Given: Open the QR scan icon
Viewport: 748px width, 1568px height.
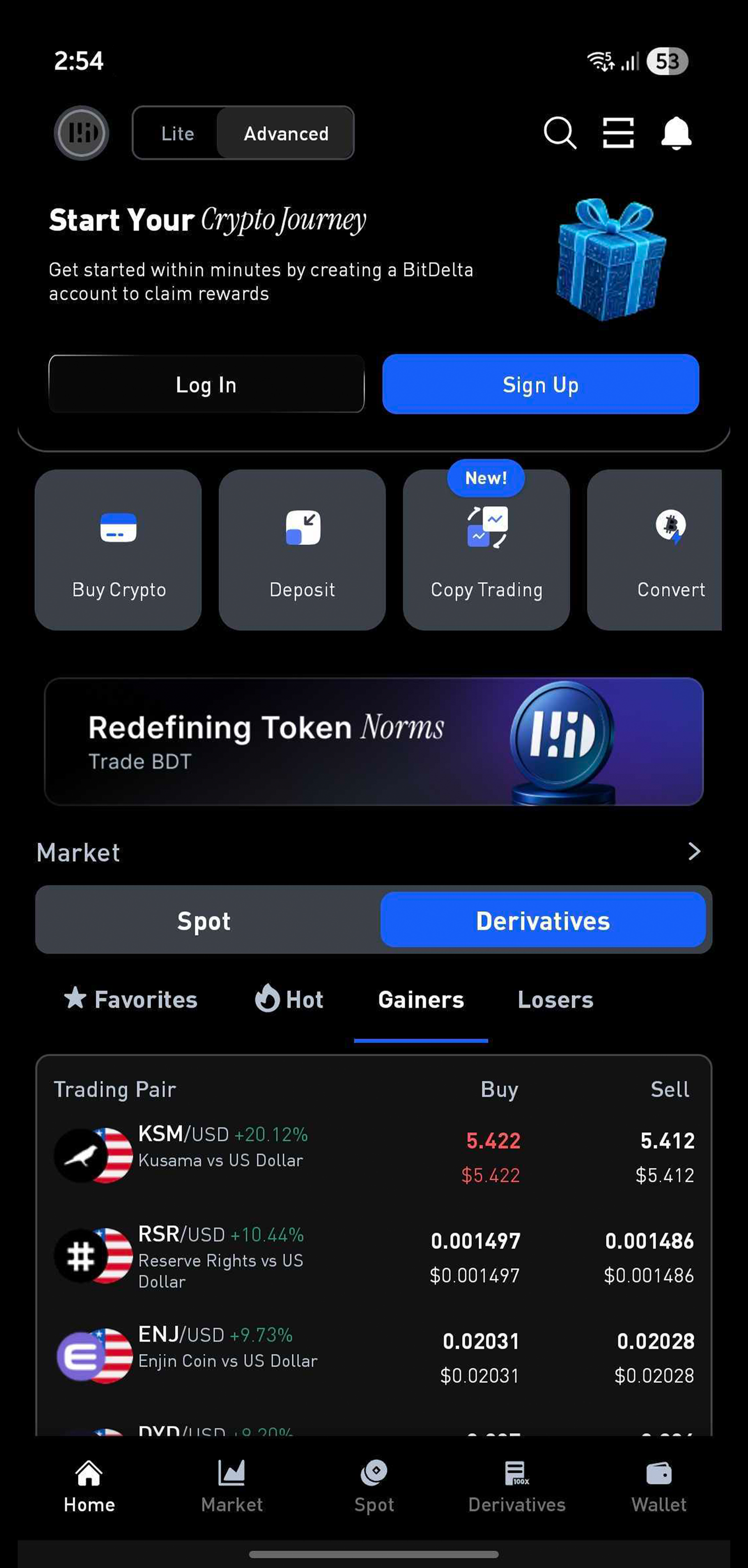Looking at the screenshot, I should click(x=618, y=133).
